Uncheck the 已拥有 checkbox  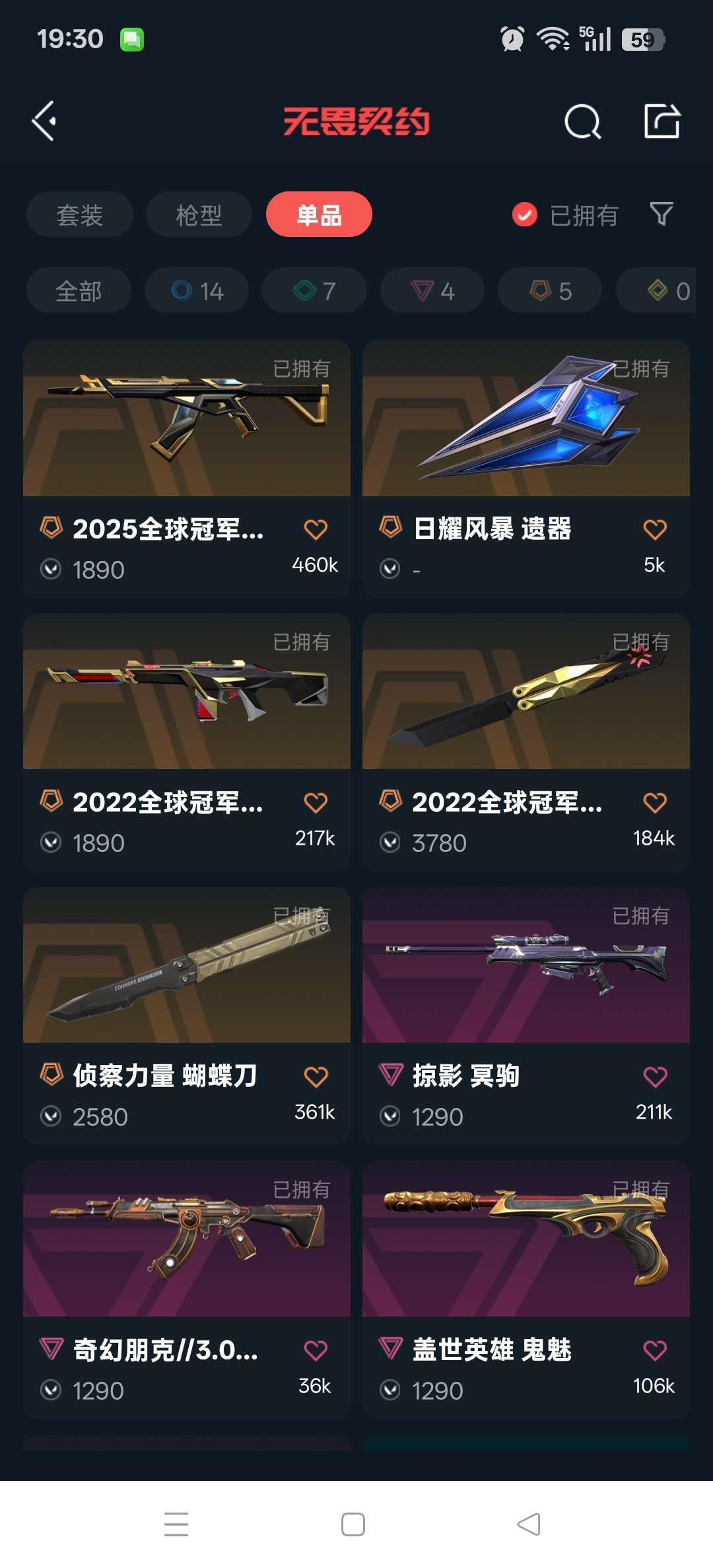coord(525,214)
